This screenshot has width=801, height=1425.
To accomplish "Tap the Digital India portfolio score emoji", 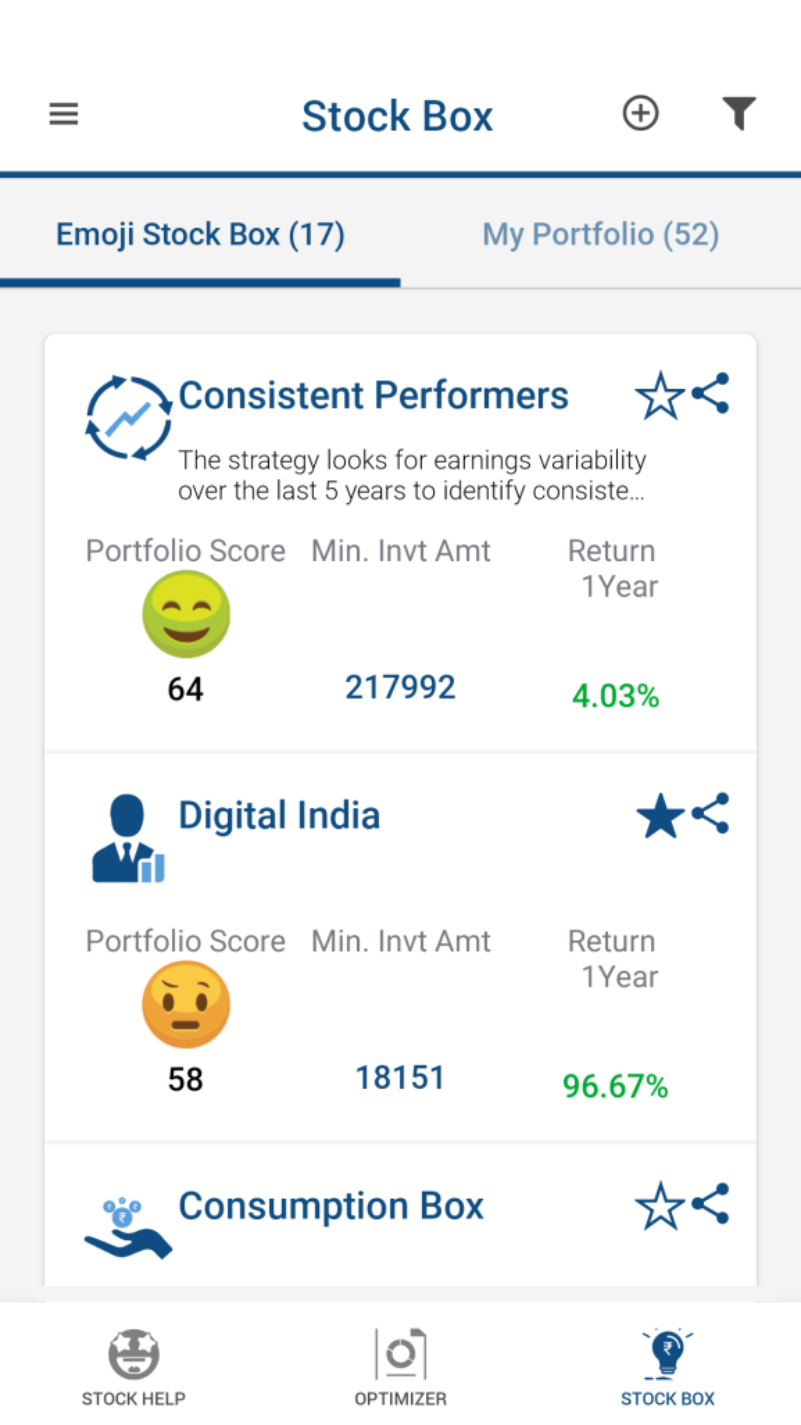I will coord(185,1004).
